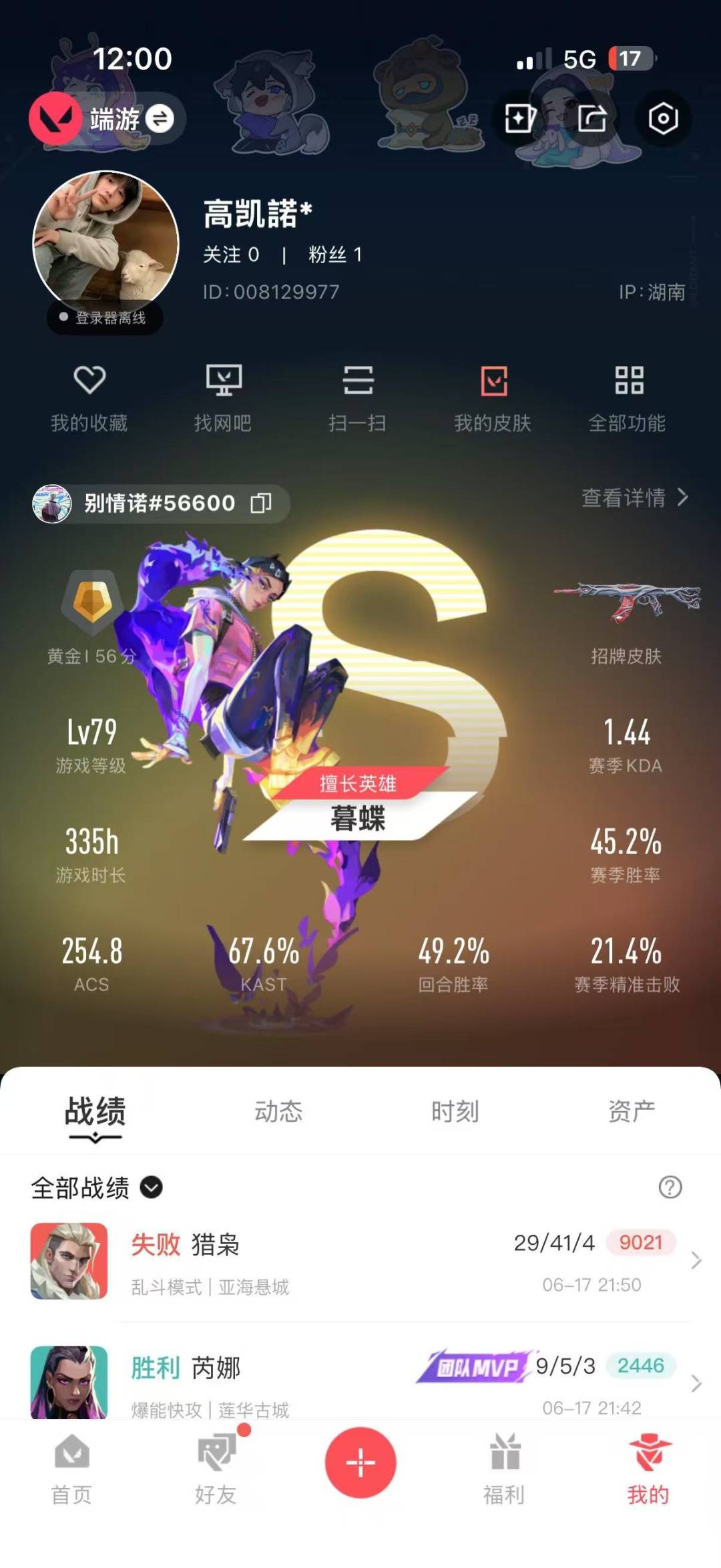Screen dimensions: 721x1568
Task: Switch to the 时刻 tab
Action: (455, 1111)
